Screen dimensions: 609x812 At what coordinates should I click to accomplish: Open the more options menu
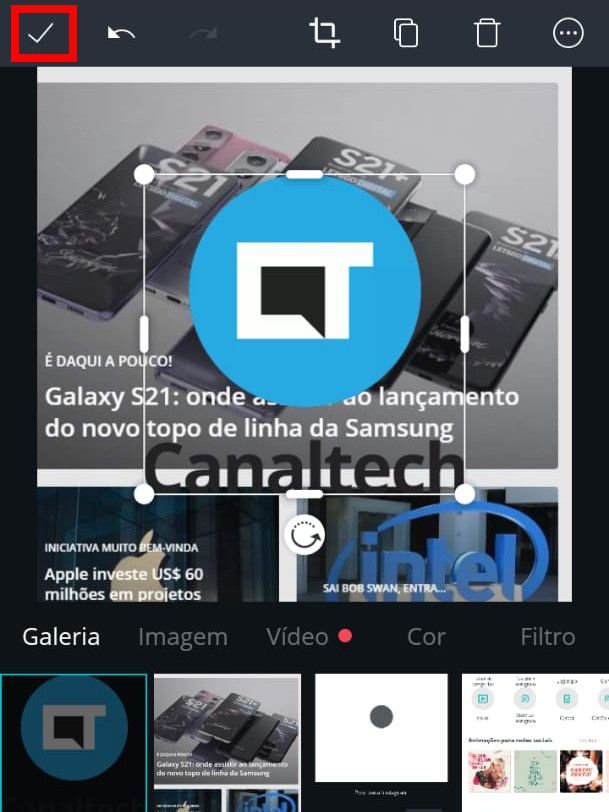click(568, 33)
